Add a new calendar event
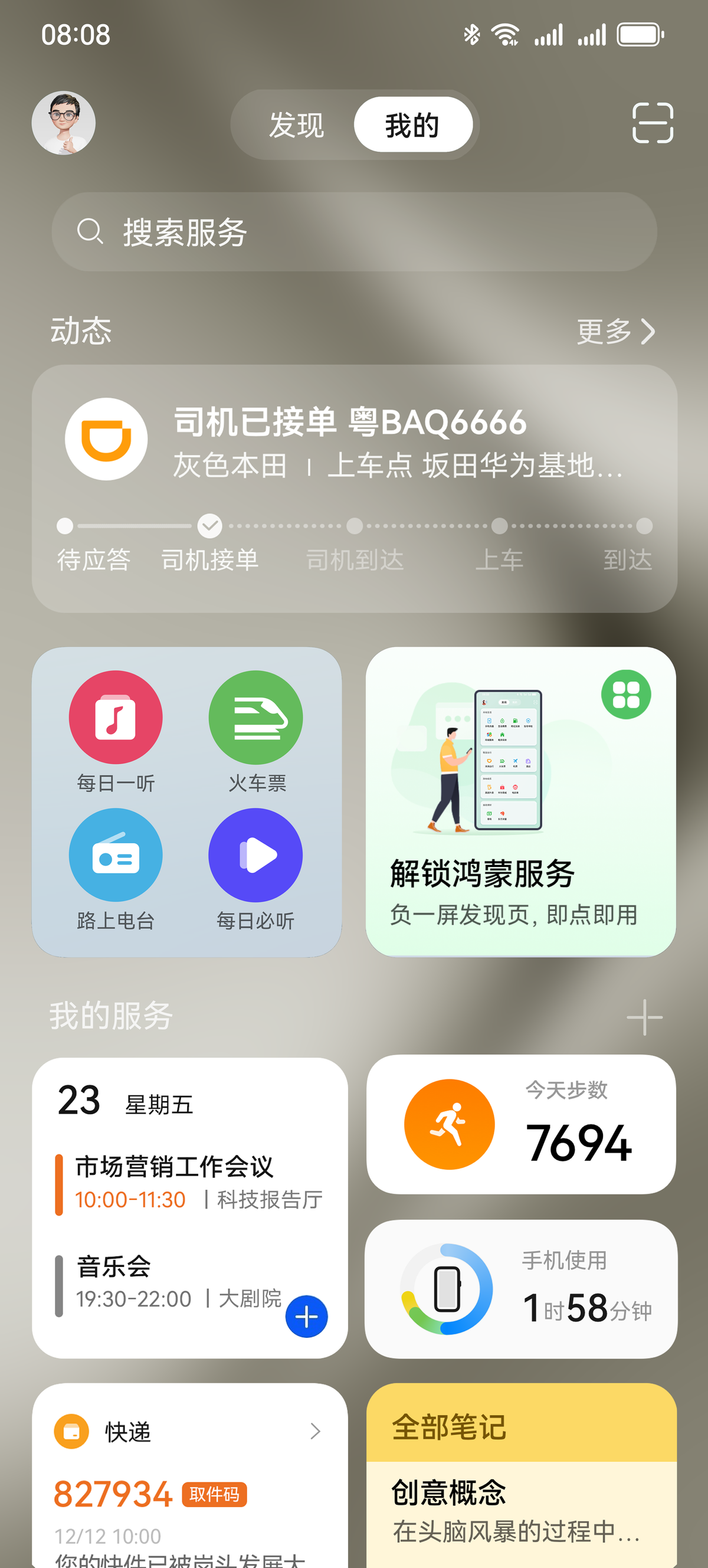 coord(306,1317)
